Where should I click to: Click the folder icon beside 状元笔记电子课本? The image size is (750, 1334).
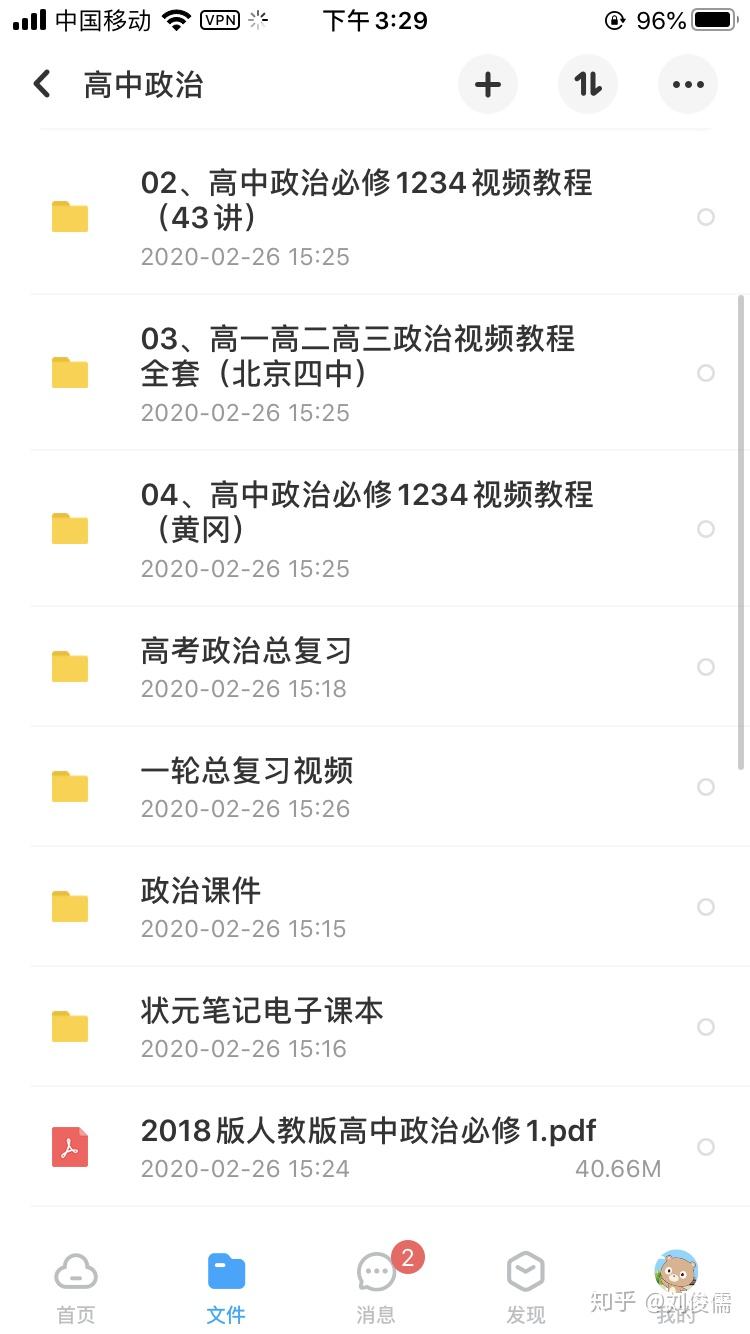click(69, 1026)
